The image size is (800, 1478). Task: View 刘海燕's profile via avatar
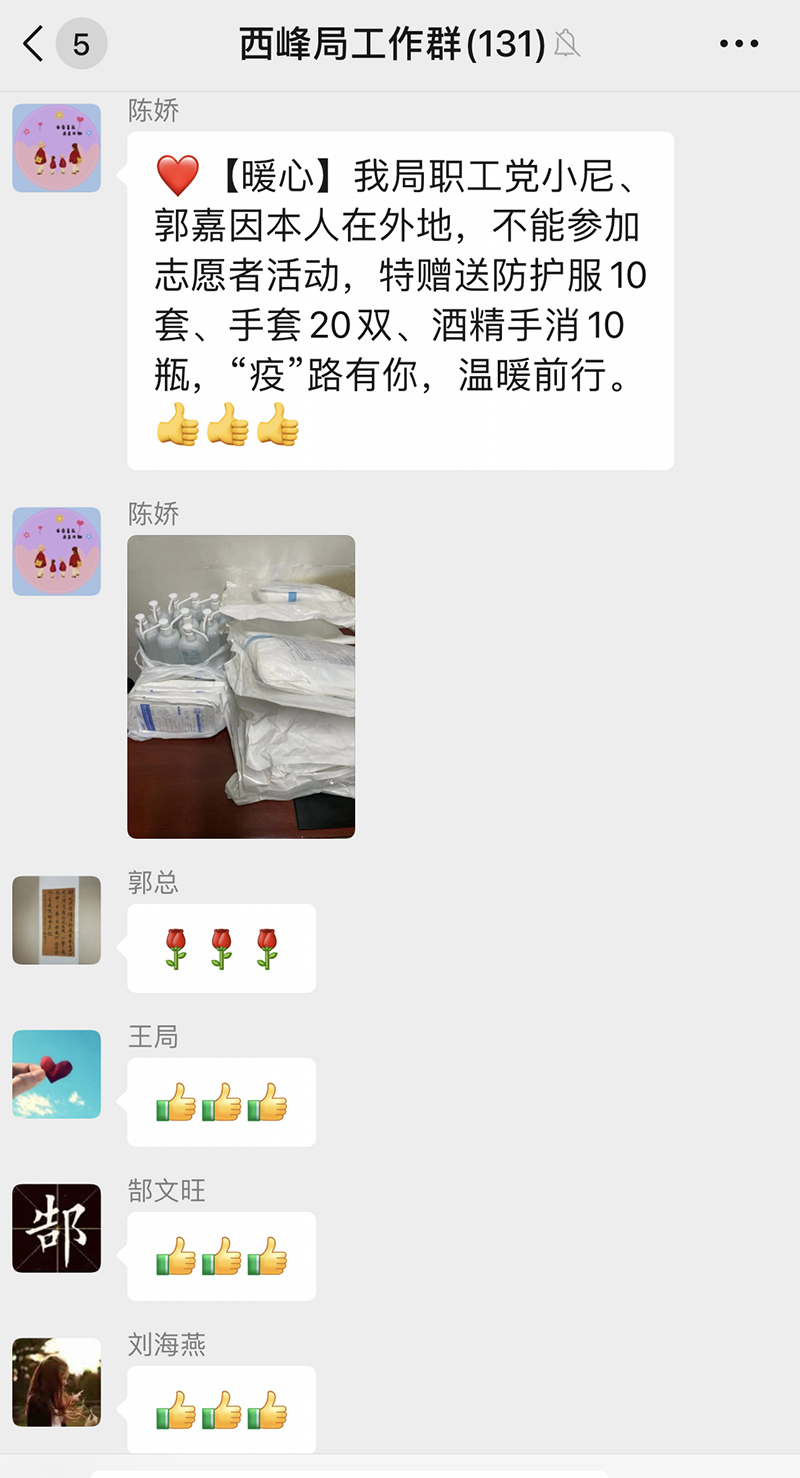click(x=57, y=1382)
